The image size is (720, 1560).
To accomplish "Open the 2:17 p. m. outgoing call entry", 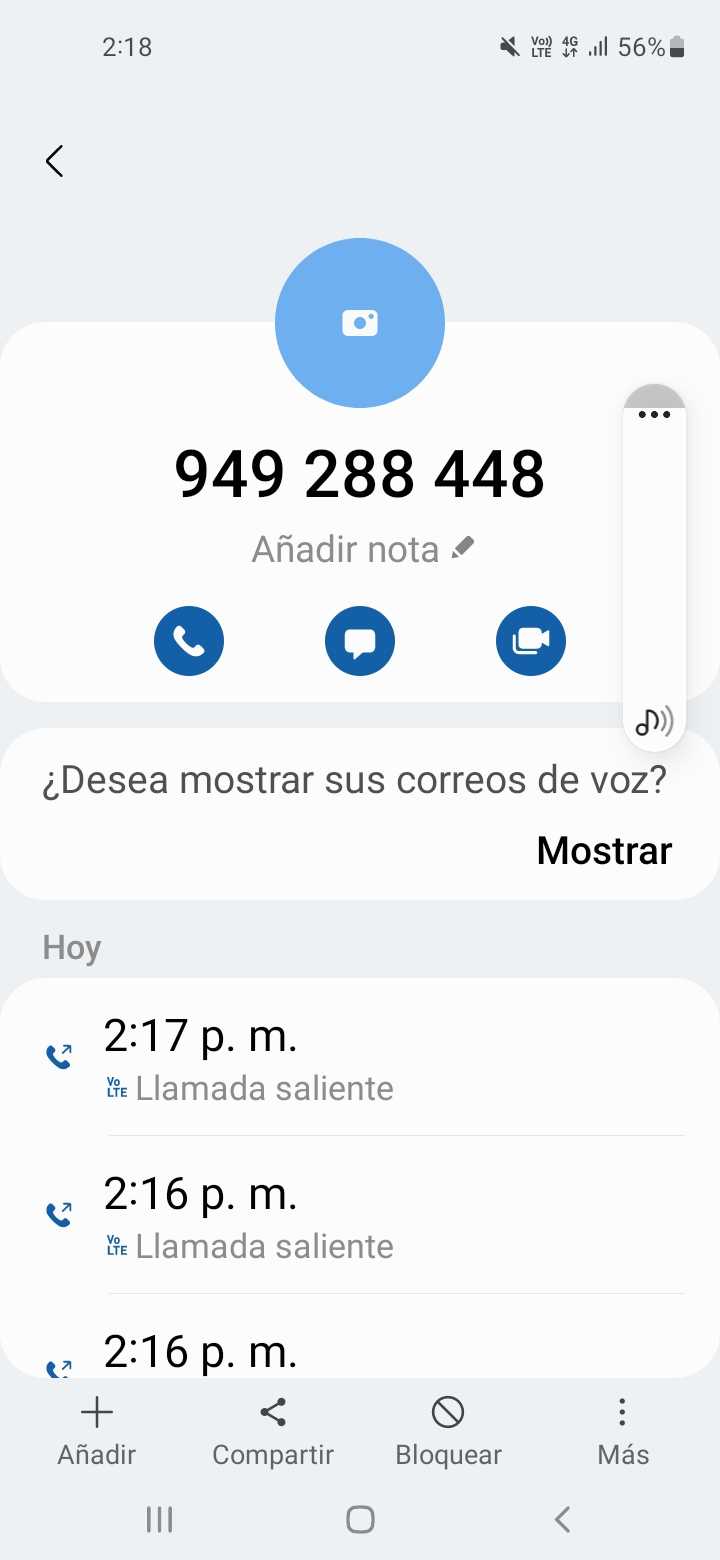I will point(360,1058).
